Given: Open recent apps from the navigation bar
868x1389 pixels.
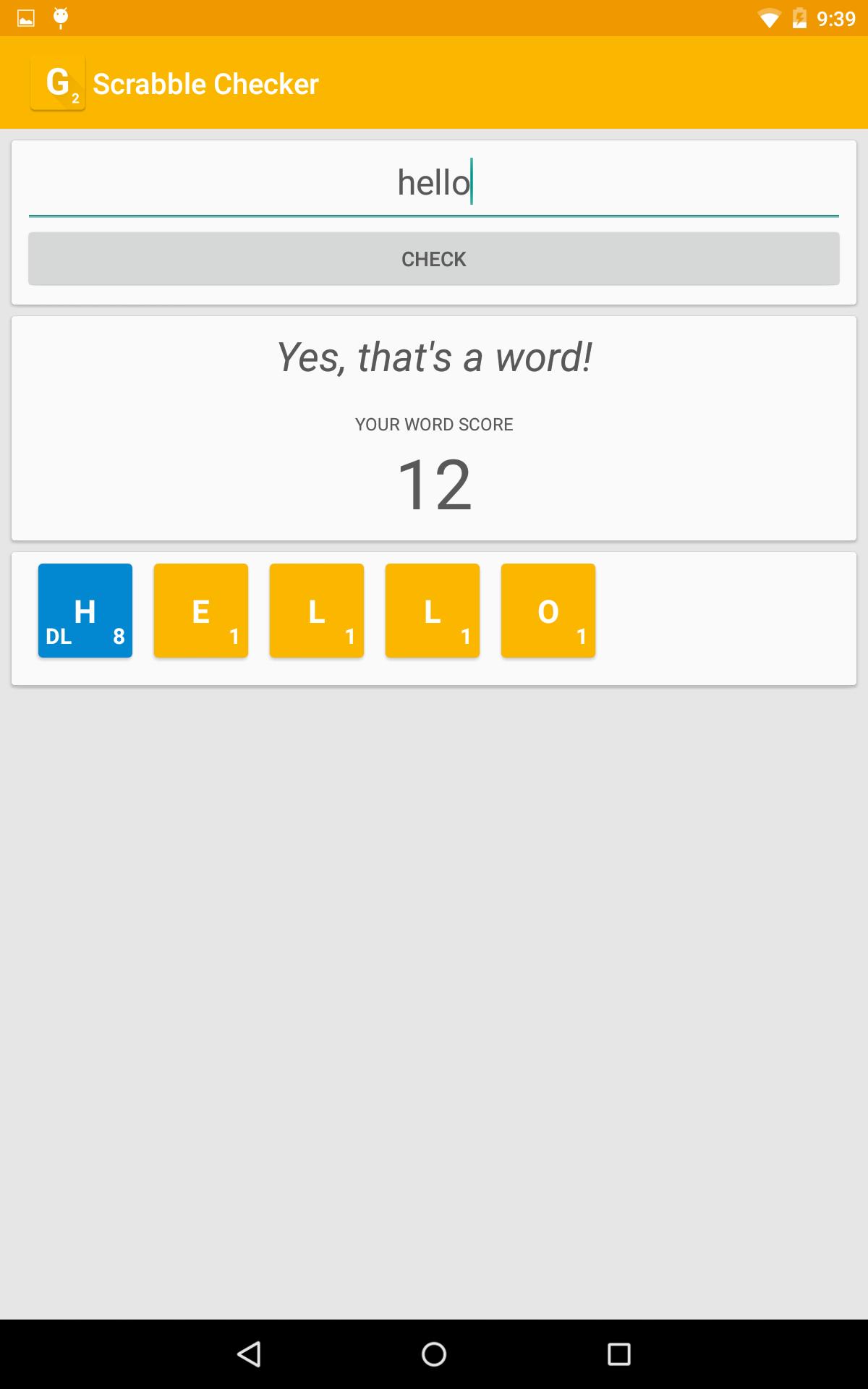Looking at the screenshot, I should (x=618, y=1354).
